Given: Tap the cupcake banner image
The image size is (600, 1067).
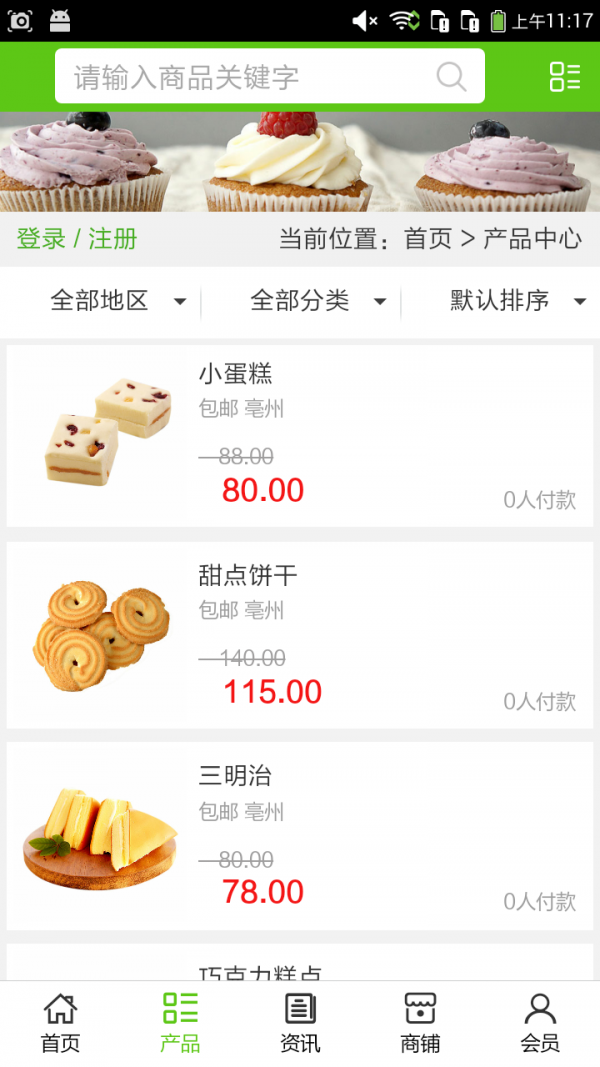Looking at the screenshot, I should [300, 161].
